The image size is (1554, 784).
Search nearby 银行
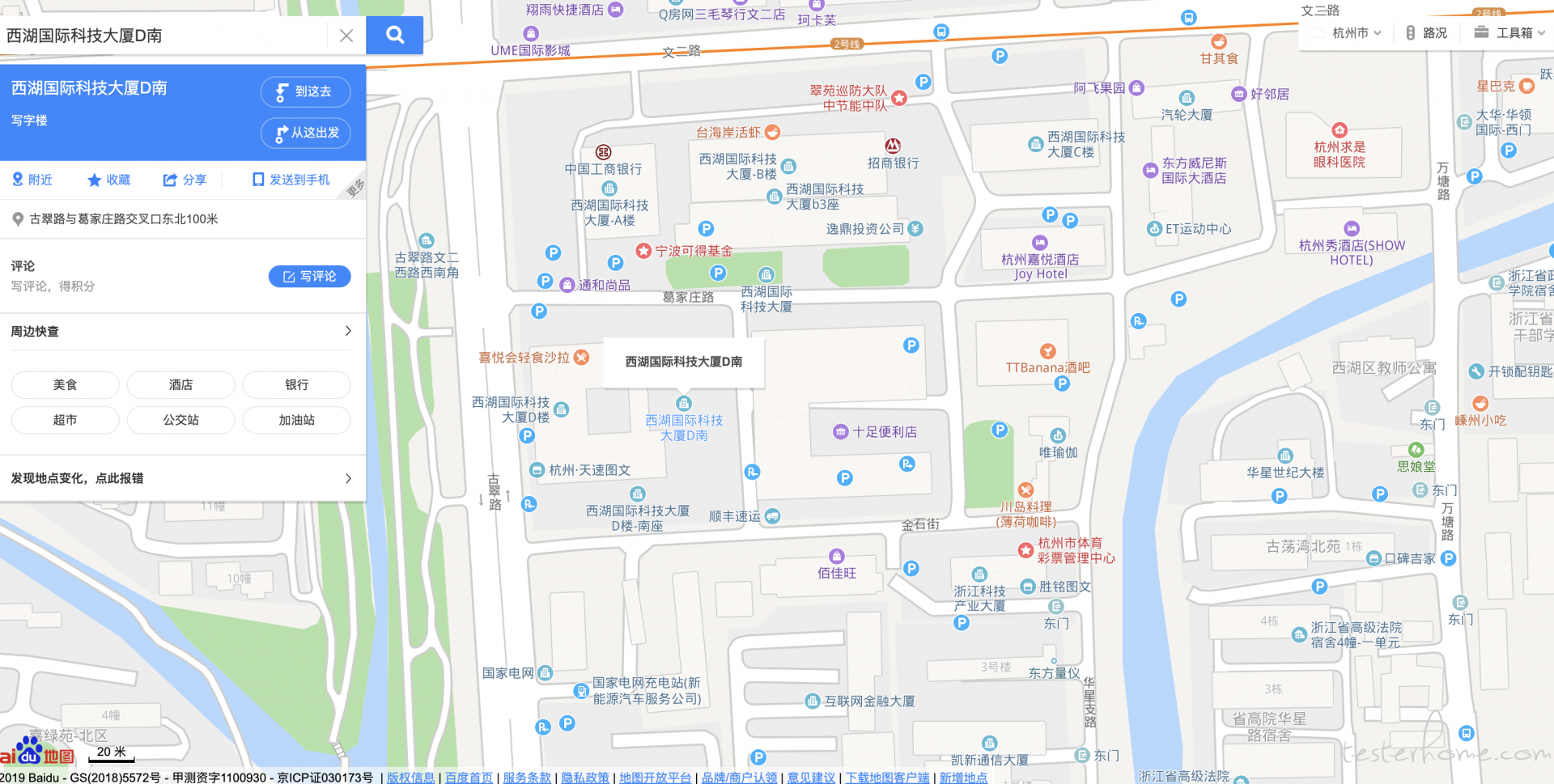click(296, 384)
